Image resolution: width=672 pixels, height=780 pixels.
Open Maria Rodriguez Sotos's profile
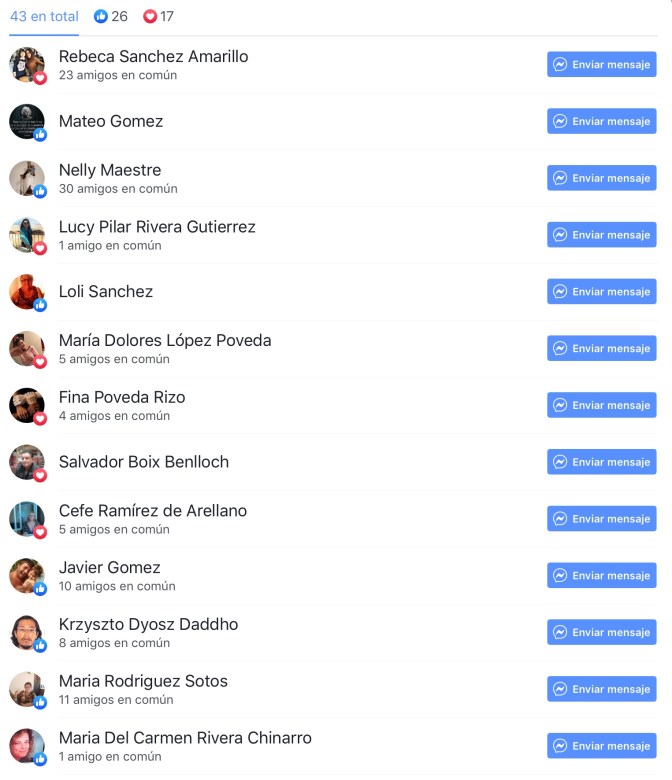point(143,681)
